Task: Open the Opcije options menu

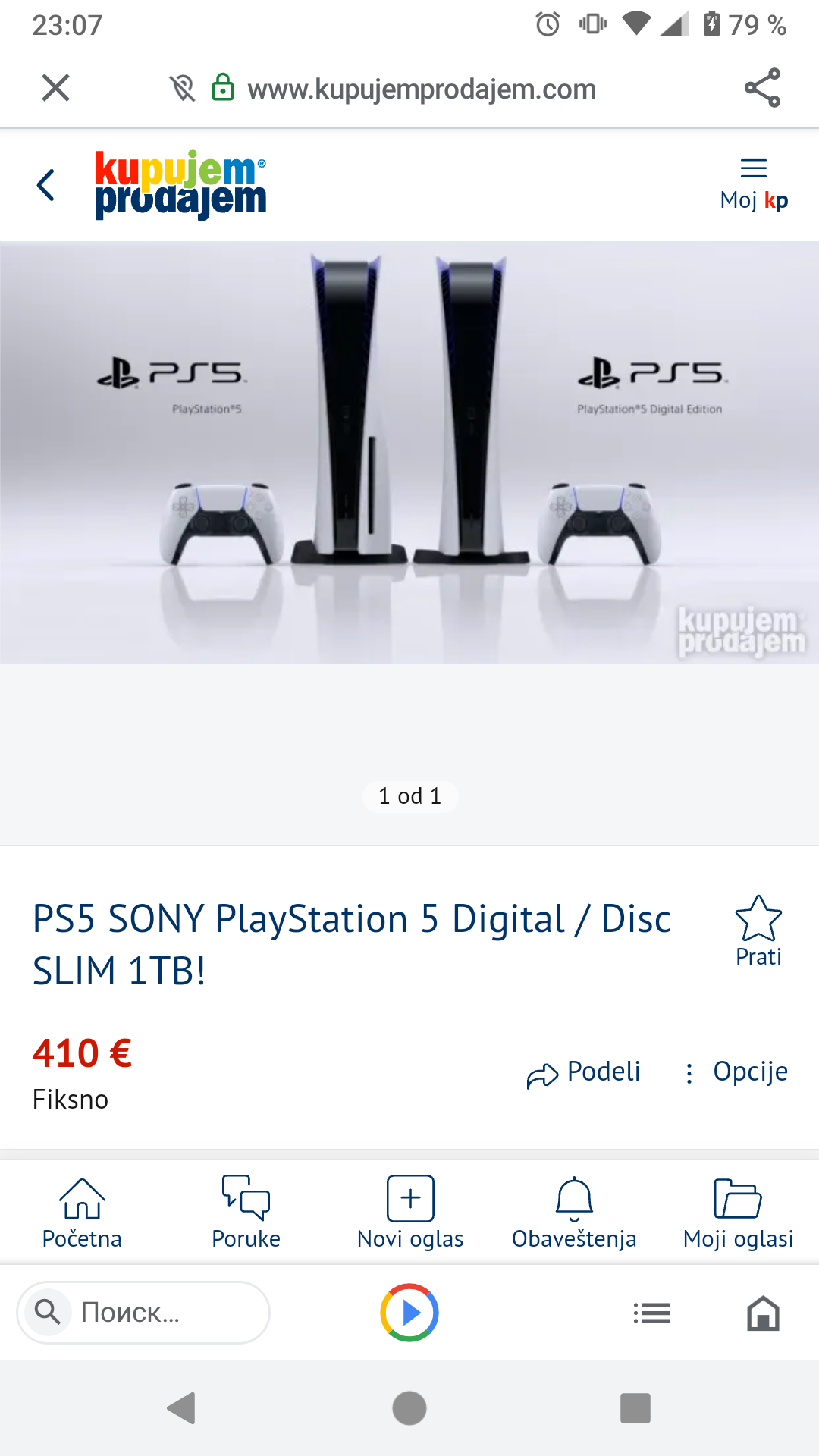Action: click(x=736, y=1072)
